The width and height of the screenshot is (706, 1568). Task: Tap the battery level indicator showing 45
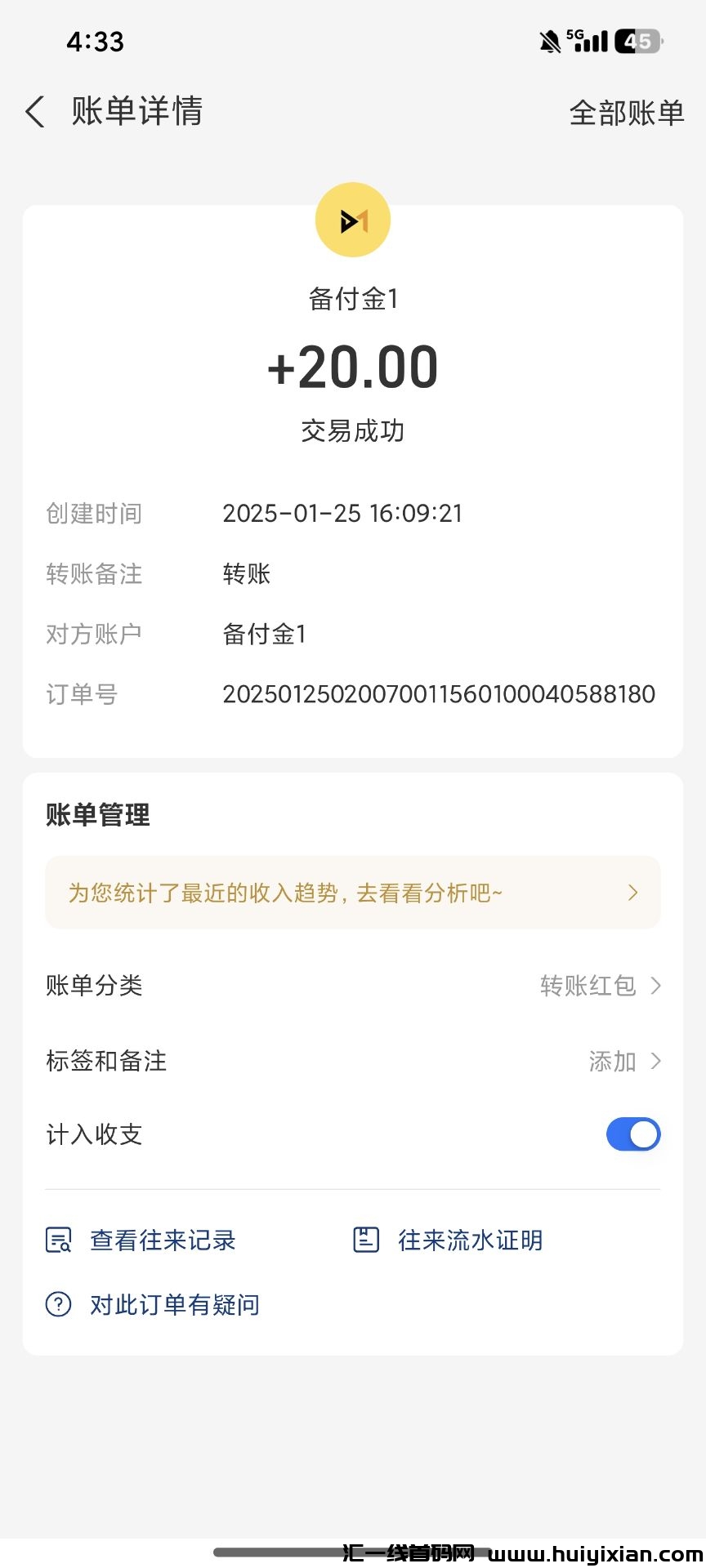638,38
